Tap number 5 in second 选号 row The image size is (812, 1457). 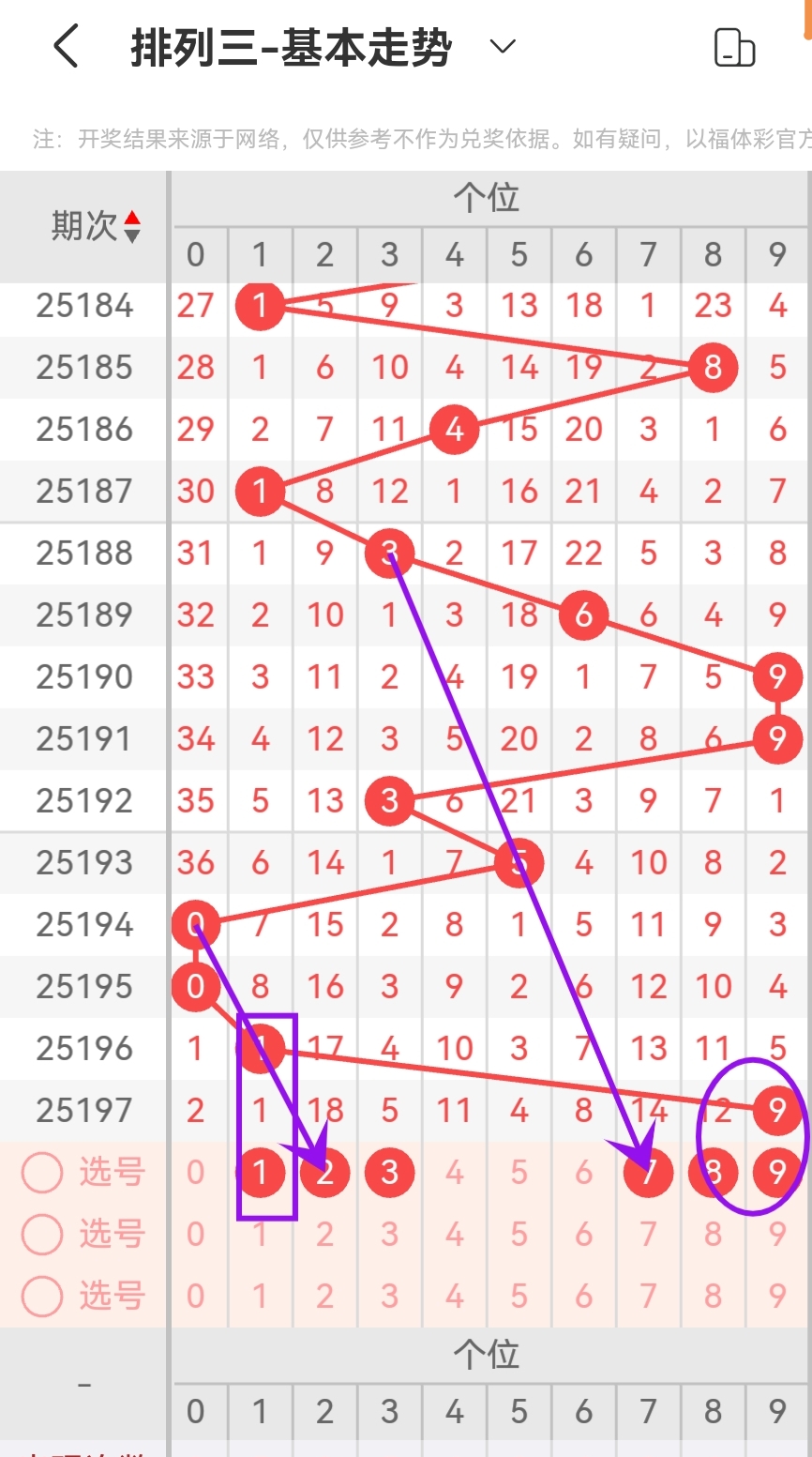tap(519, 1234)
